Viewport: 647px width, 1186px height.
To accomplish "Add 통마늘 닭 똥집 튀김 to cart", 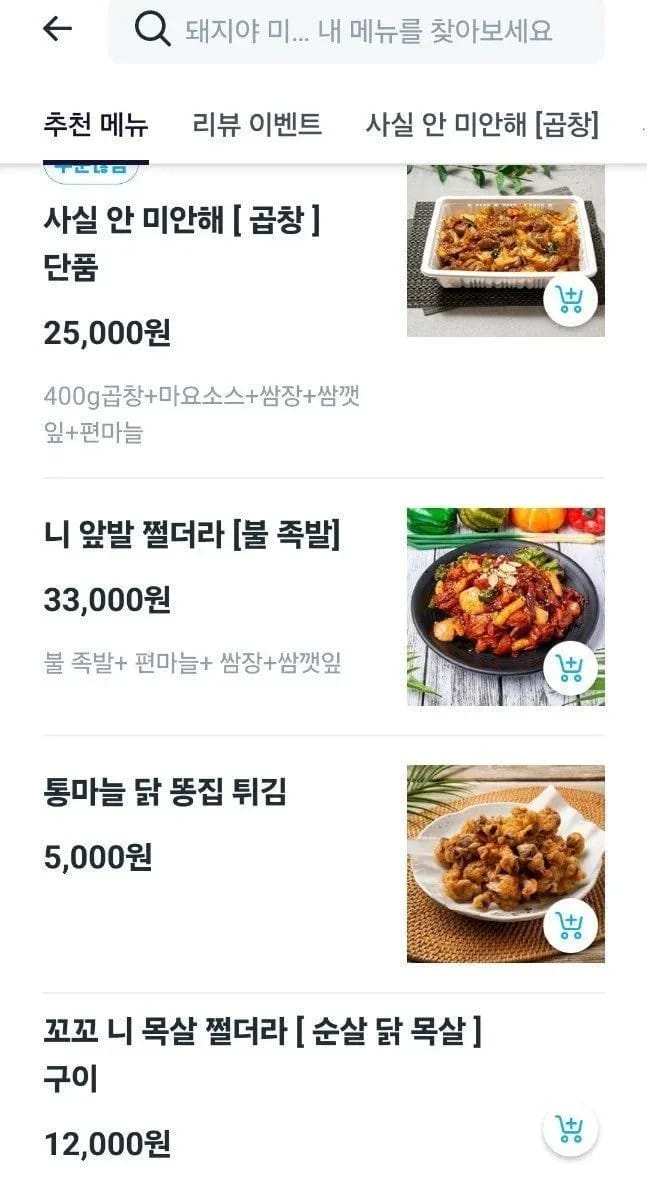I will pyautogui.click(x=570, y=926).
